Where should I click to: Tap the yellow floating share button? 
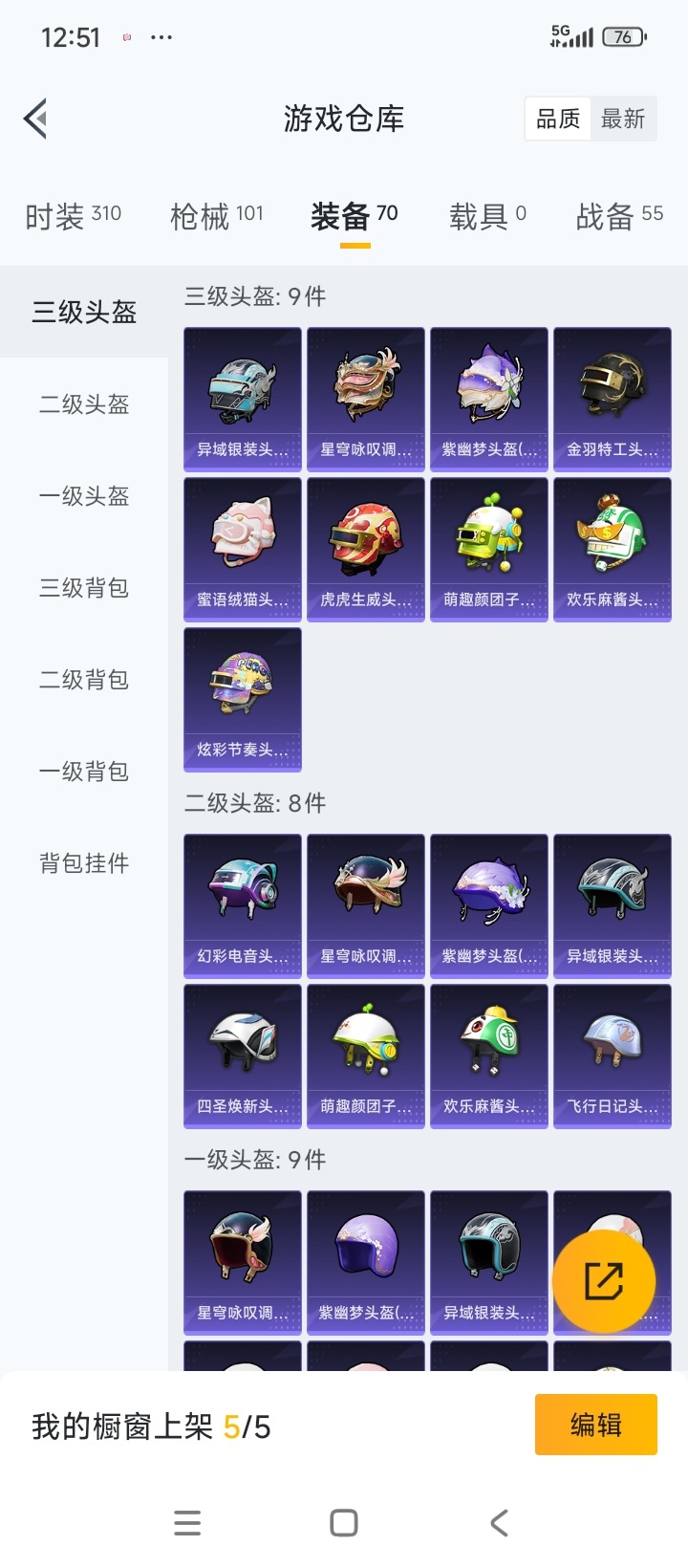pos(604,1281)
